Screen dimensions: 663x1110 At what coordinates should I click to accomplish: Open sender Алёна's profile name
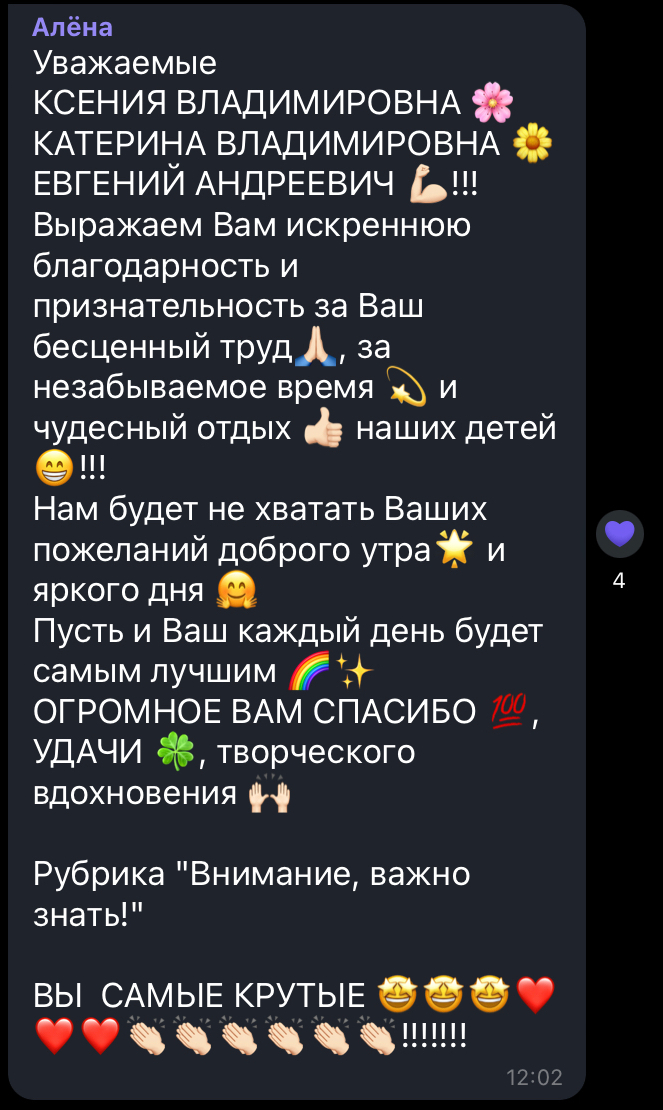click(x=72, y=28)
